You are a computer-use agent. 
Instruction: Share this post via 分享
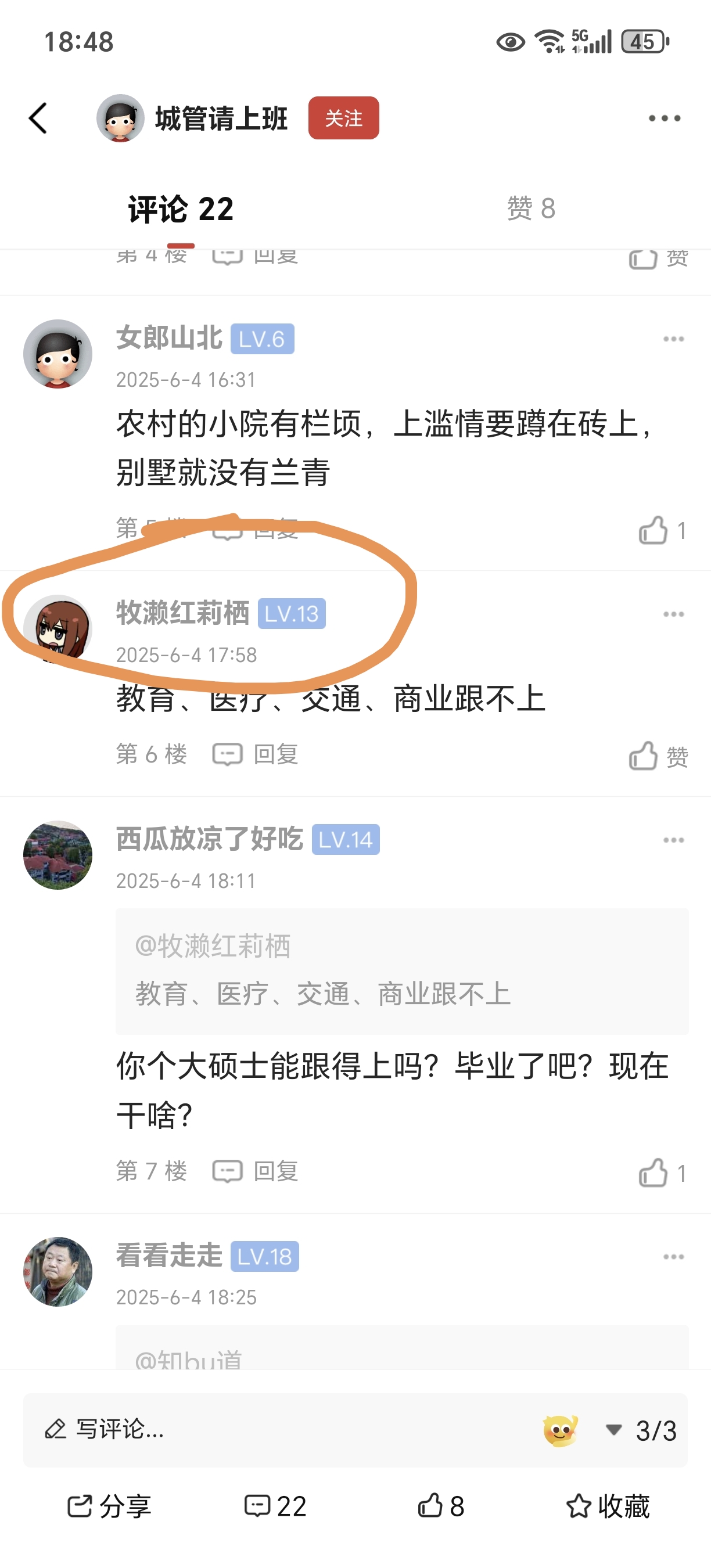(x=110, y=1506)
